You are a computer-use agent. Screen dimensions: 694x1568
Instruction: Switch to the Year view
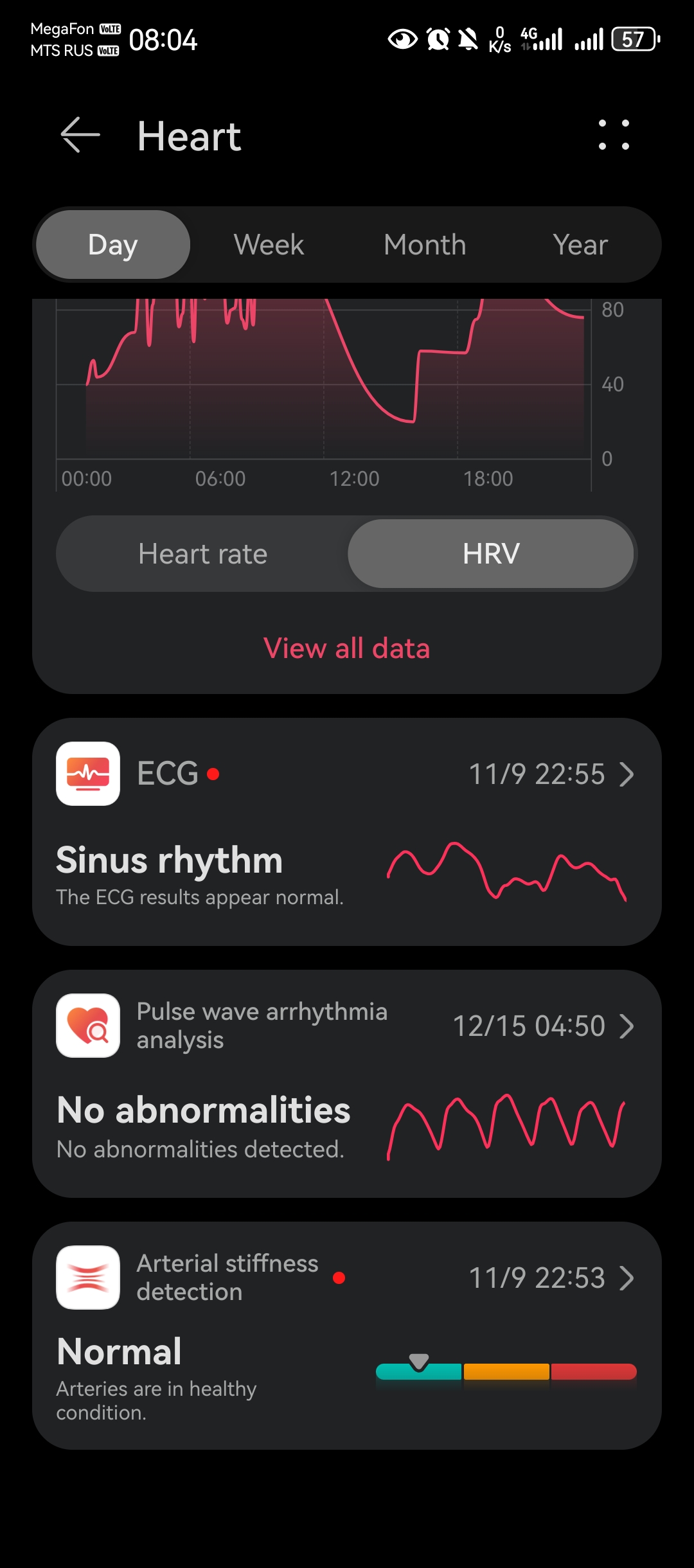[580, 245]
